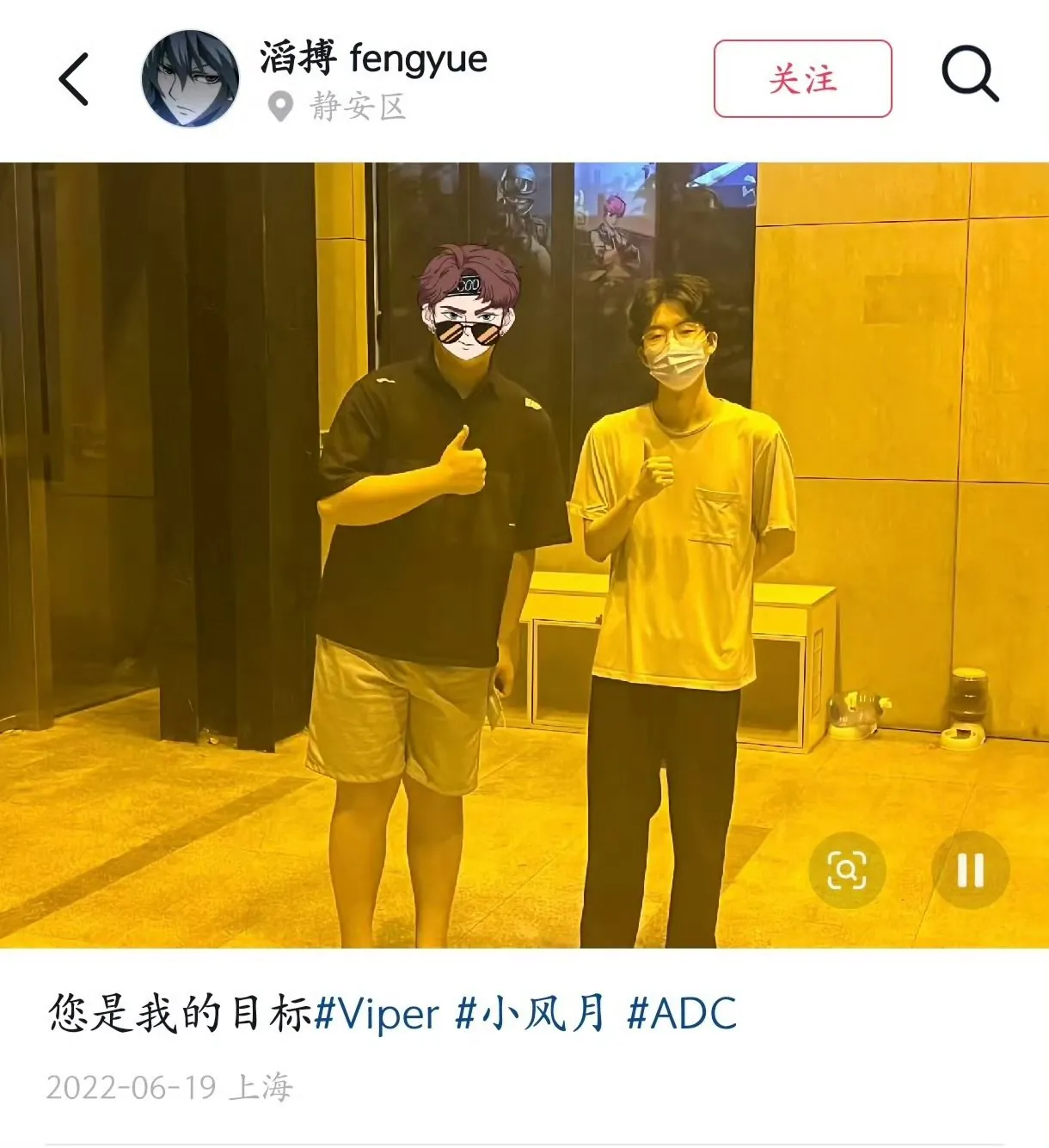Image resolution: width=1049 pixels, height=1148 pixels.
Task: Toggle playback with the pause control
Action: 970,869
